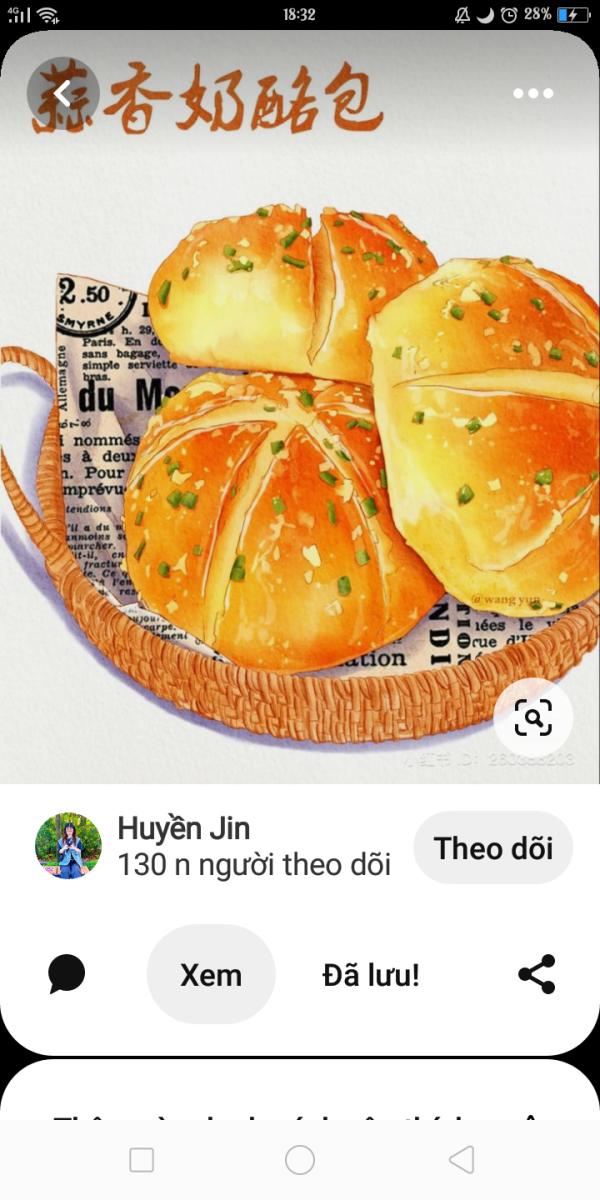Open the comments bubble icon

point(67,974)
